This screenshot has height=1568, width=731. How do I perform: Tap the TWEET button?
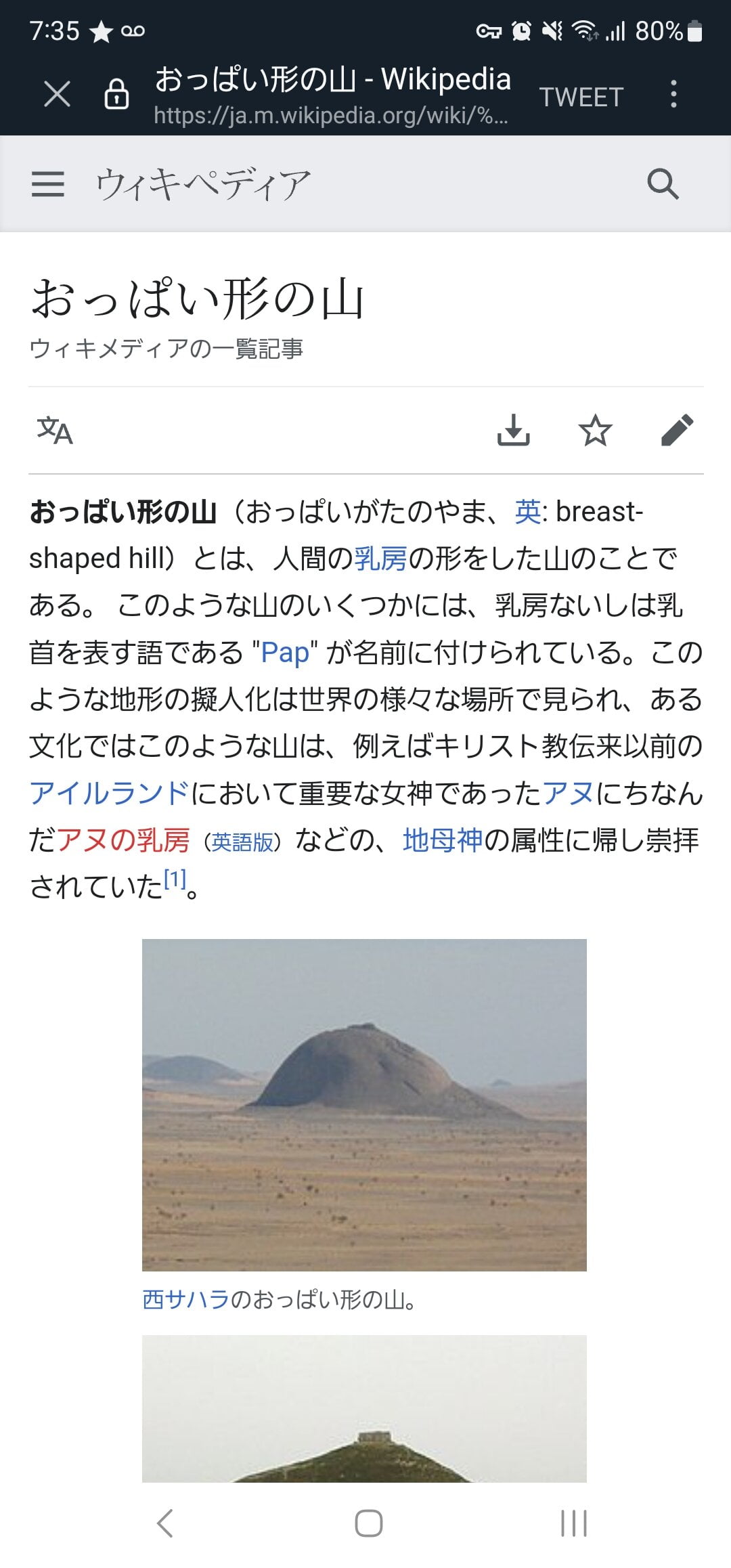pyautogui.click(x=581, y=97)
